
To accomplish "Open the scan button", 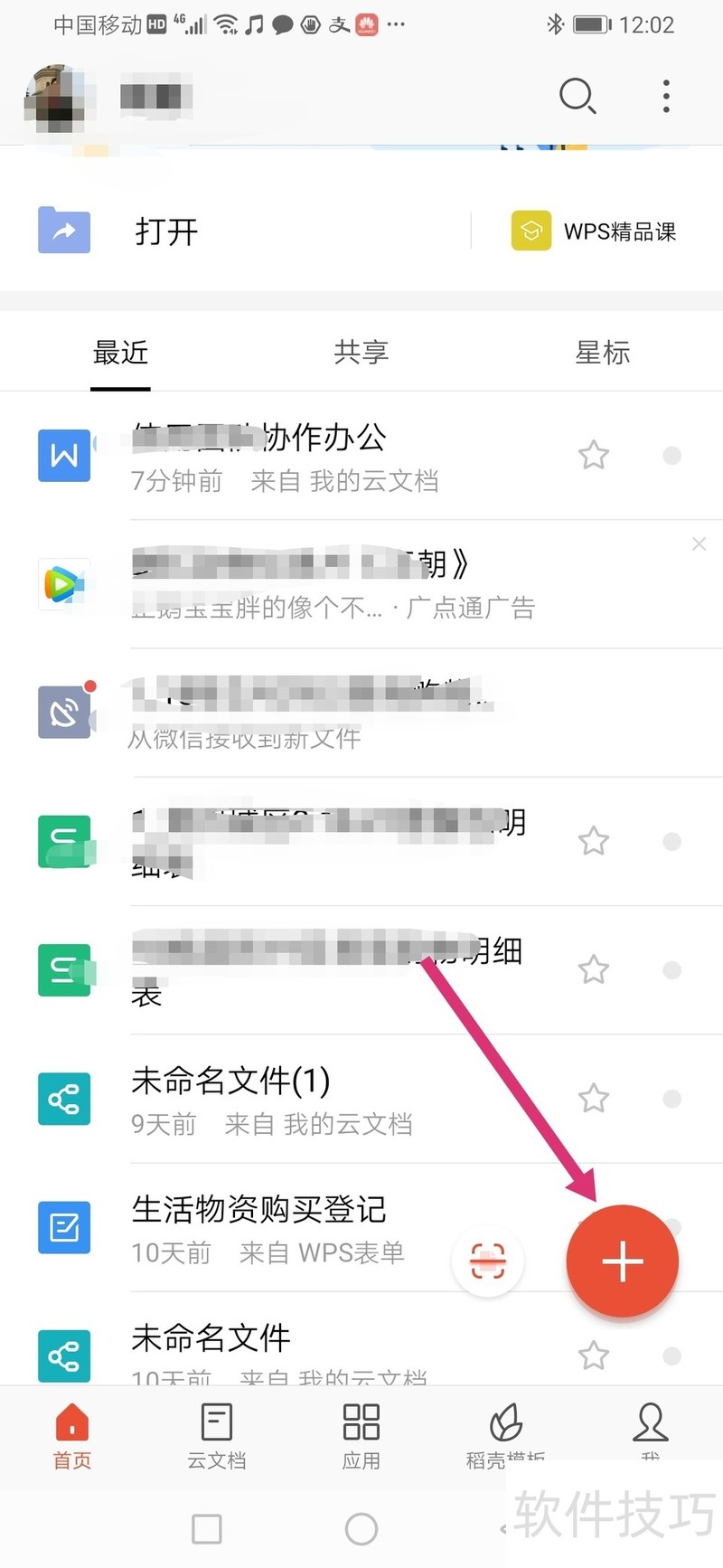I will (488, 1261).
